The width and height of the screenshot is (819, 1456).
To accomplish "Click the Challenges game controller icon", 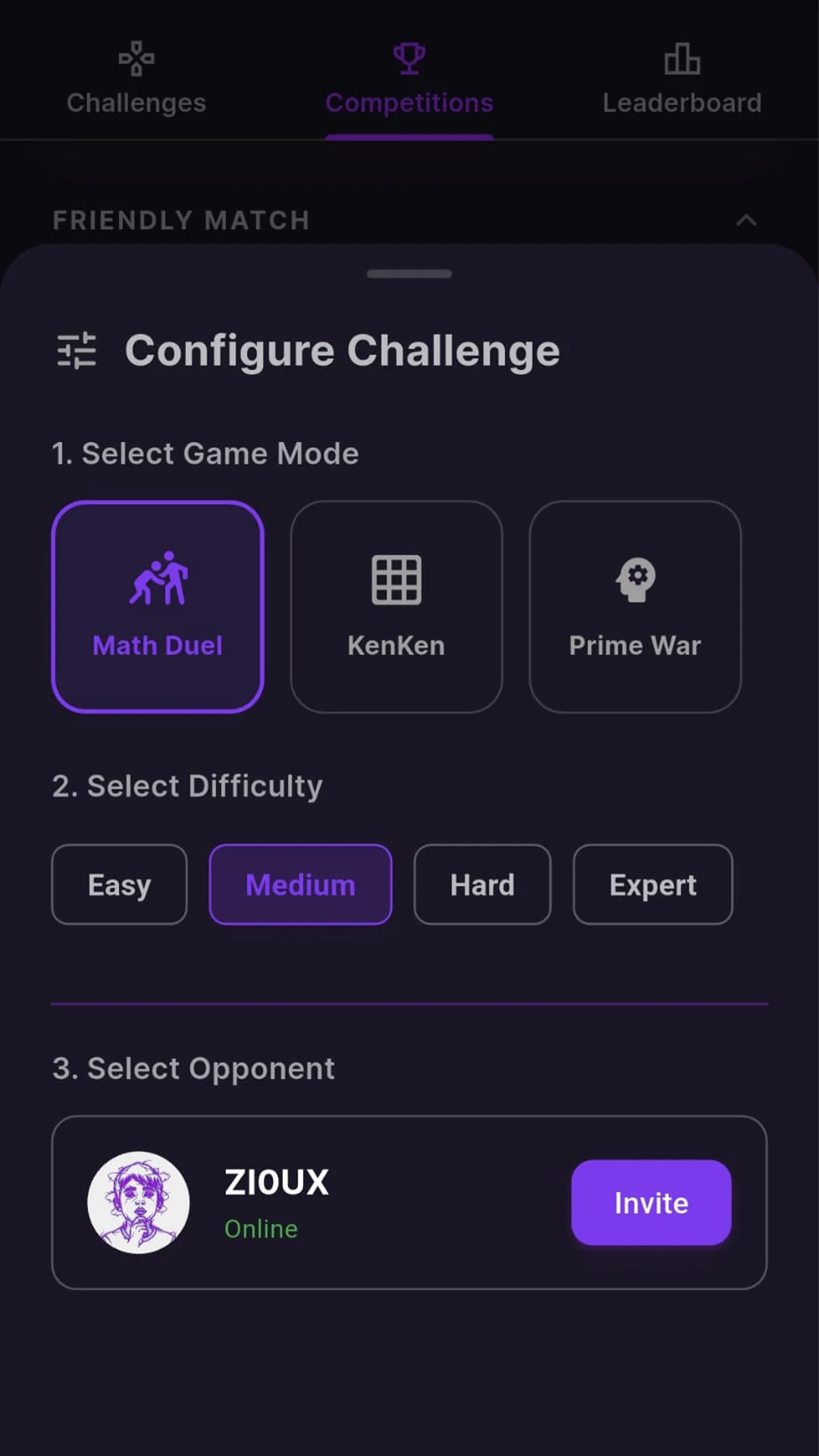I will [136, 58].
